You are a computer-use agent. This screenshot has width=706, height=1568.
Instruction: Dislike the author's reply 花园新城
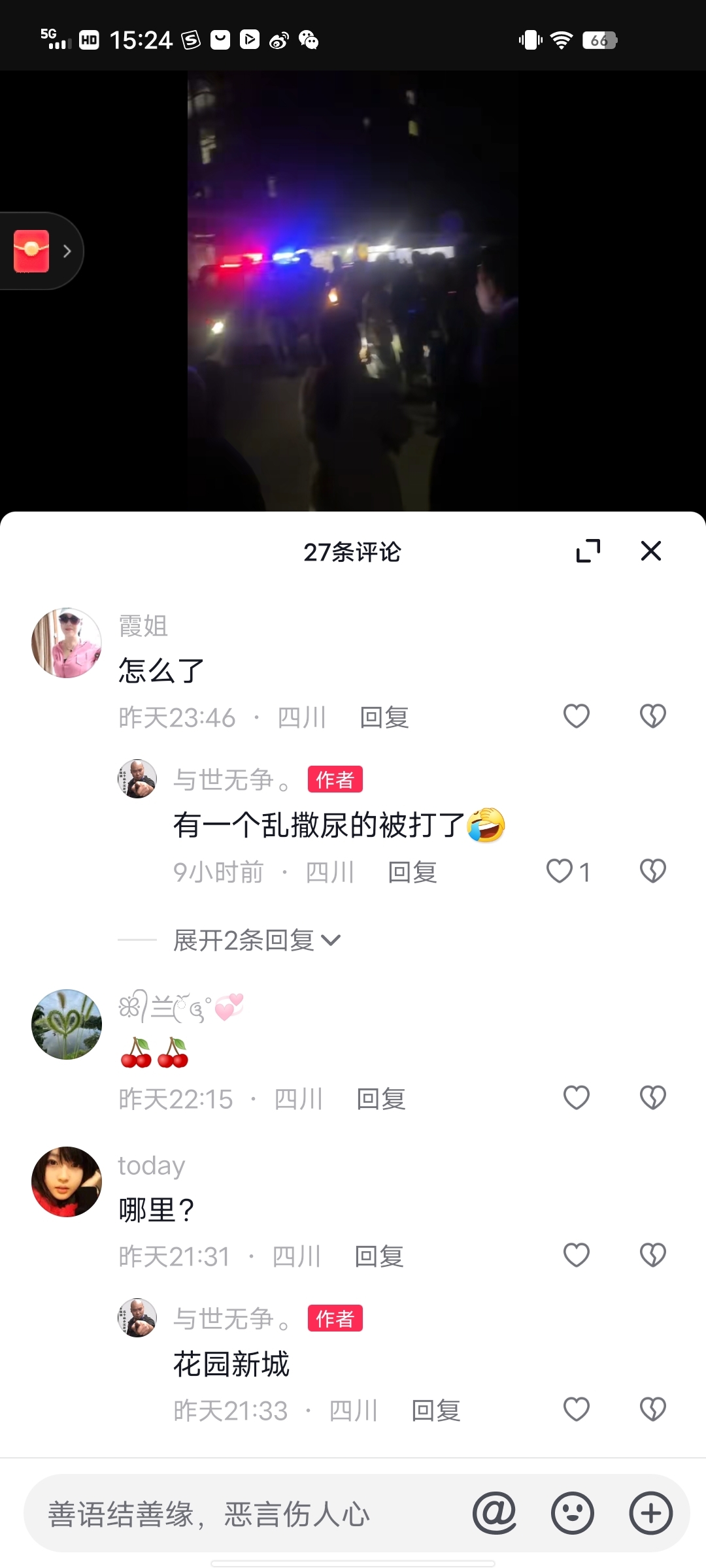coord(652,1409)
